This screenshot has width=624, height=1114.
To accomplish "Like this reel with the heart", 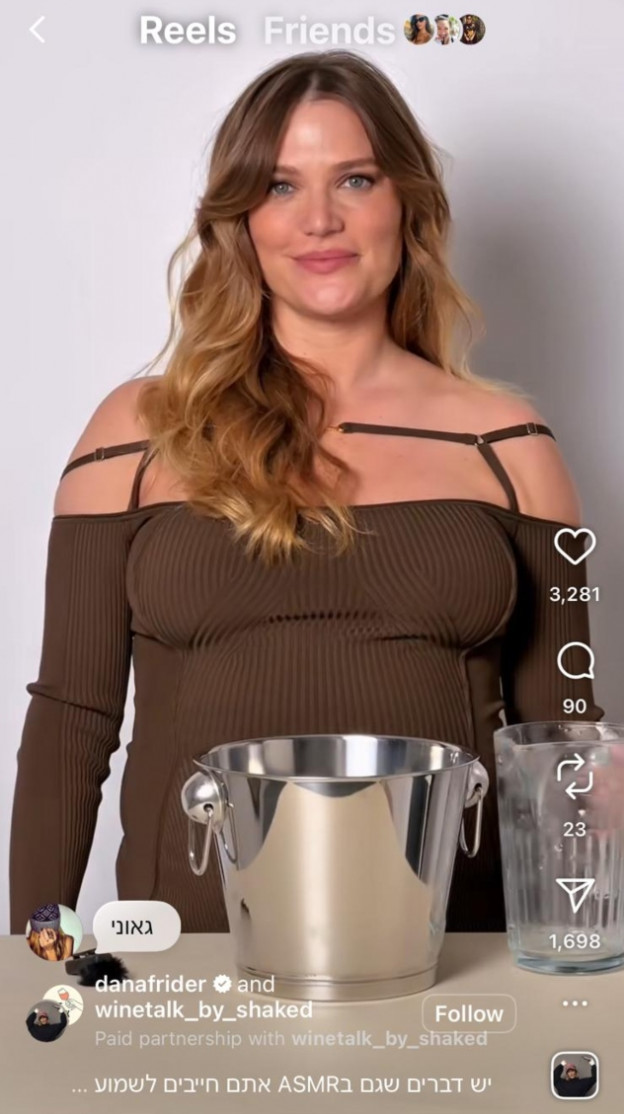I will pos(574,547).
